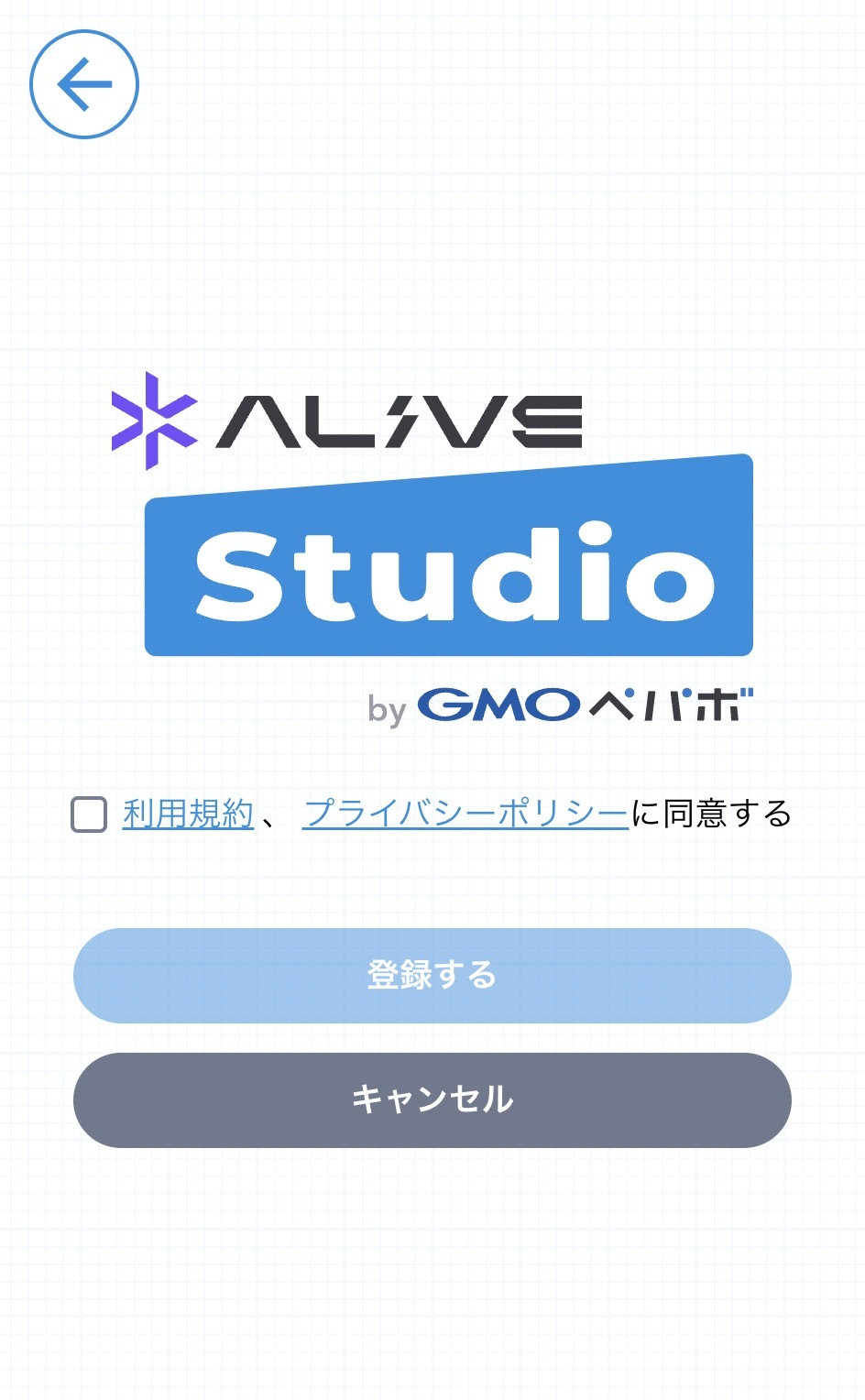The width and height of the screenshot is (865, 1400).
Task: Select the gray キャンセル button
Action: pos(432,1101)
